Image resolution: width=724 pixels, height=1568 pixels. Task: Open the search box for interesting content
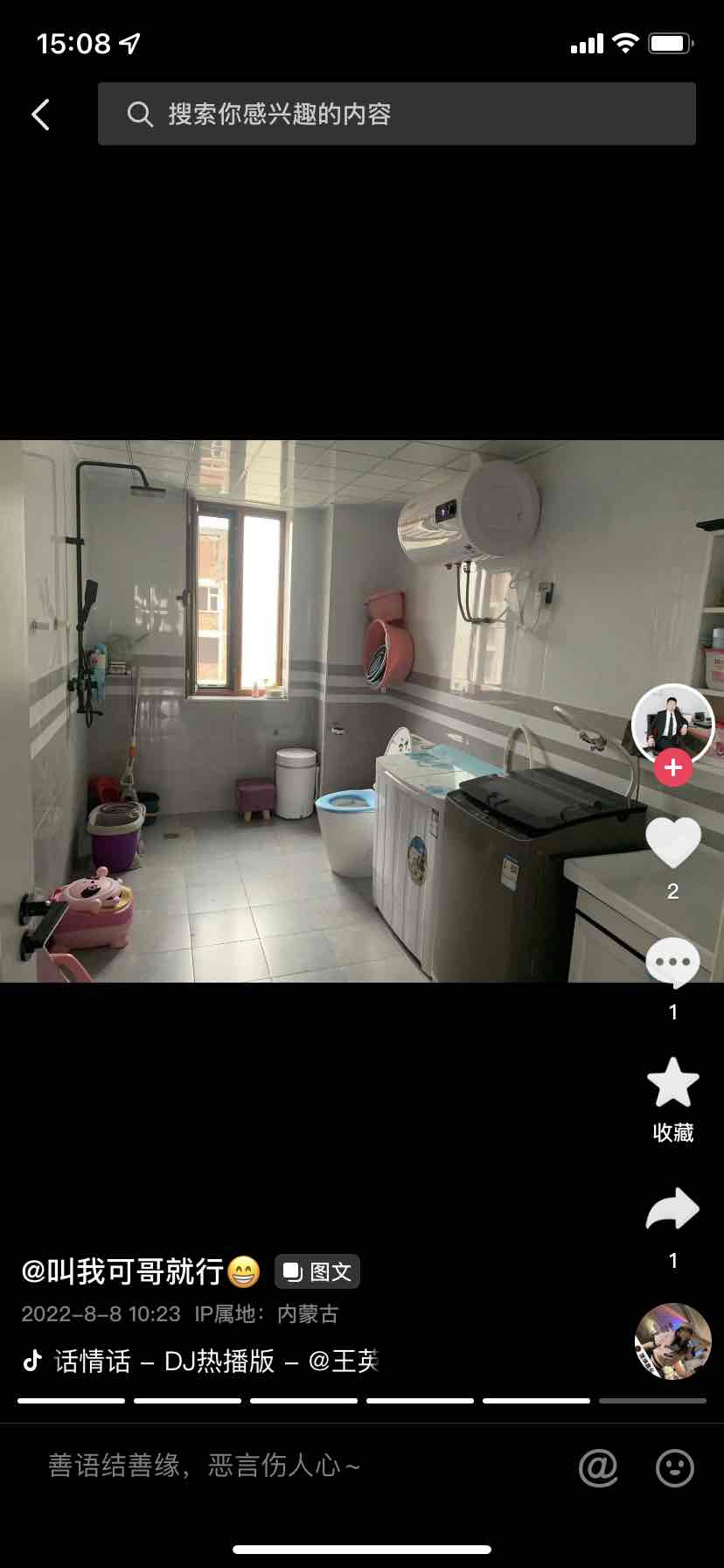tap(397, 114)
